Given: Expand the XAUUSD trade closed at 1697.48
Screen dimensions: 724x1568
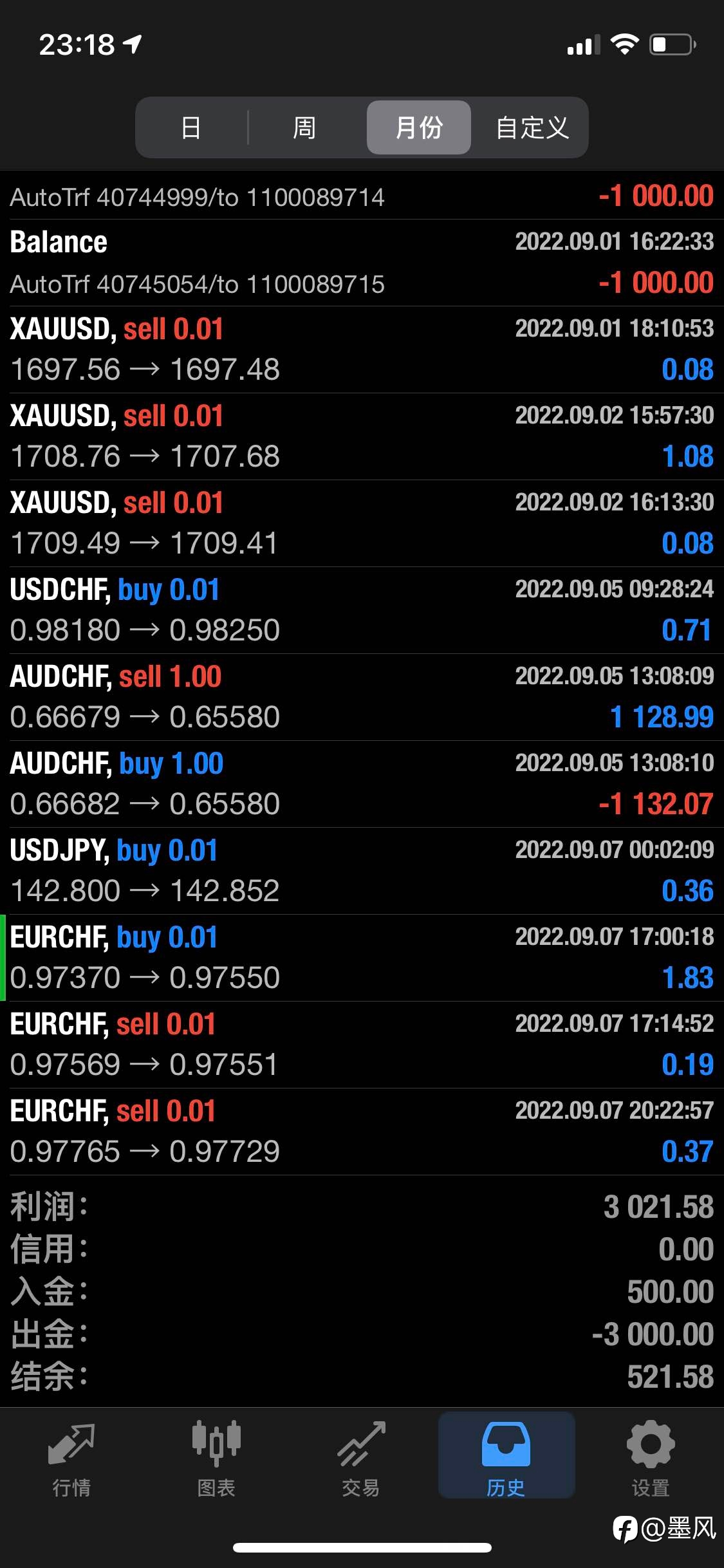Looking at the screenshot, I should coord(362,350).
